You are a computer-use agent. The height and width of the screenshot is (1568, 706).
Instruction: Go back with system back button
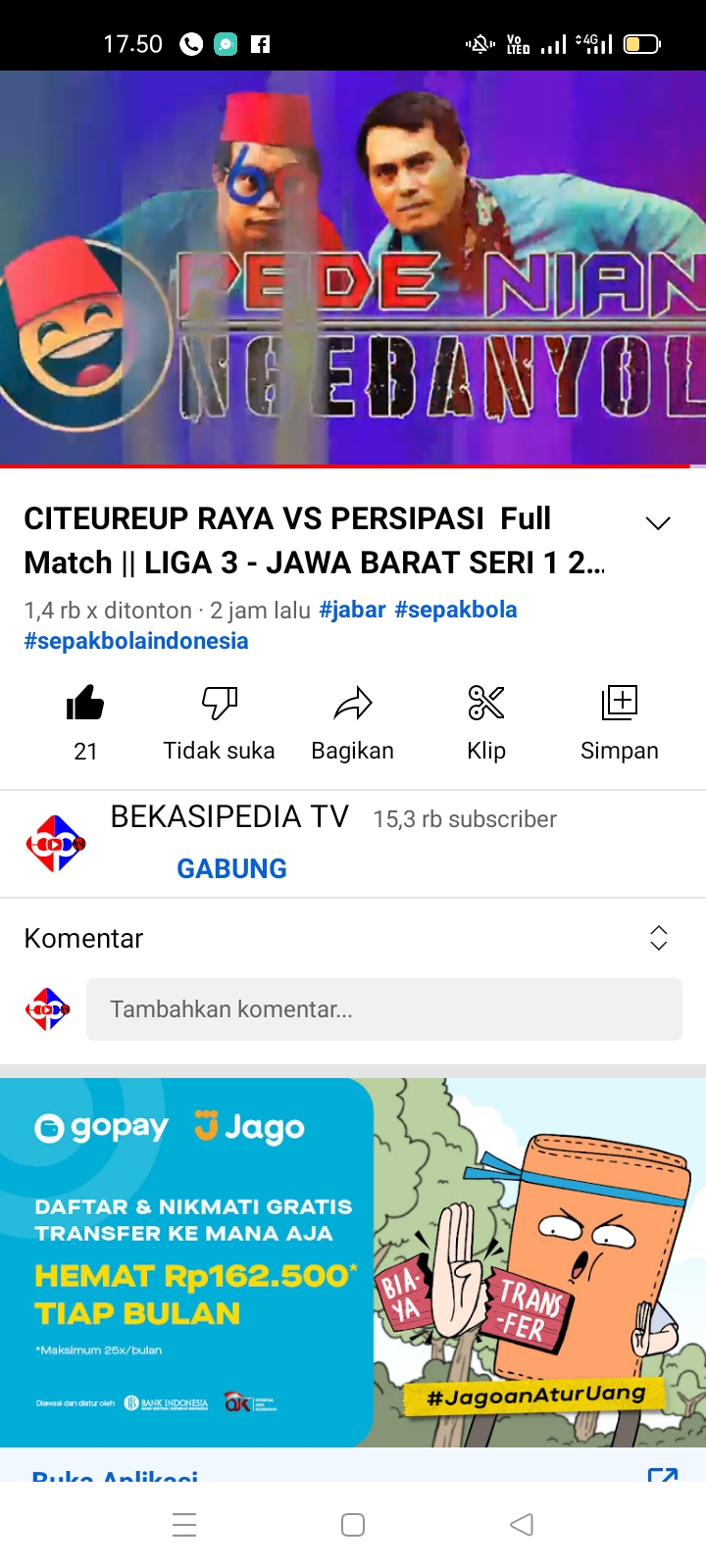[522, 1525]
